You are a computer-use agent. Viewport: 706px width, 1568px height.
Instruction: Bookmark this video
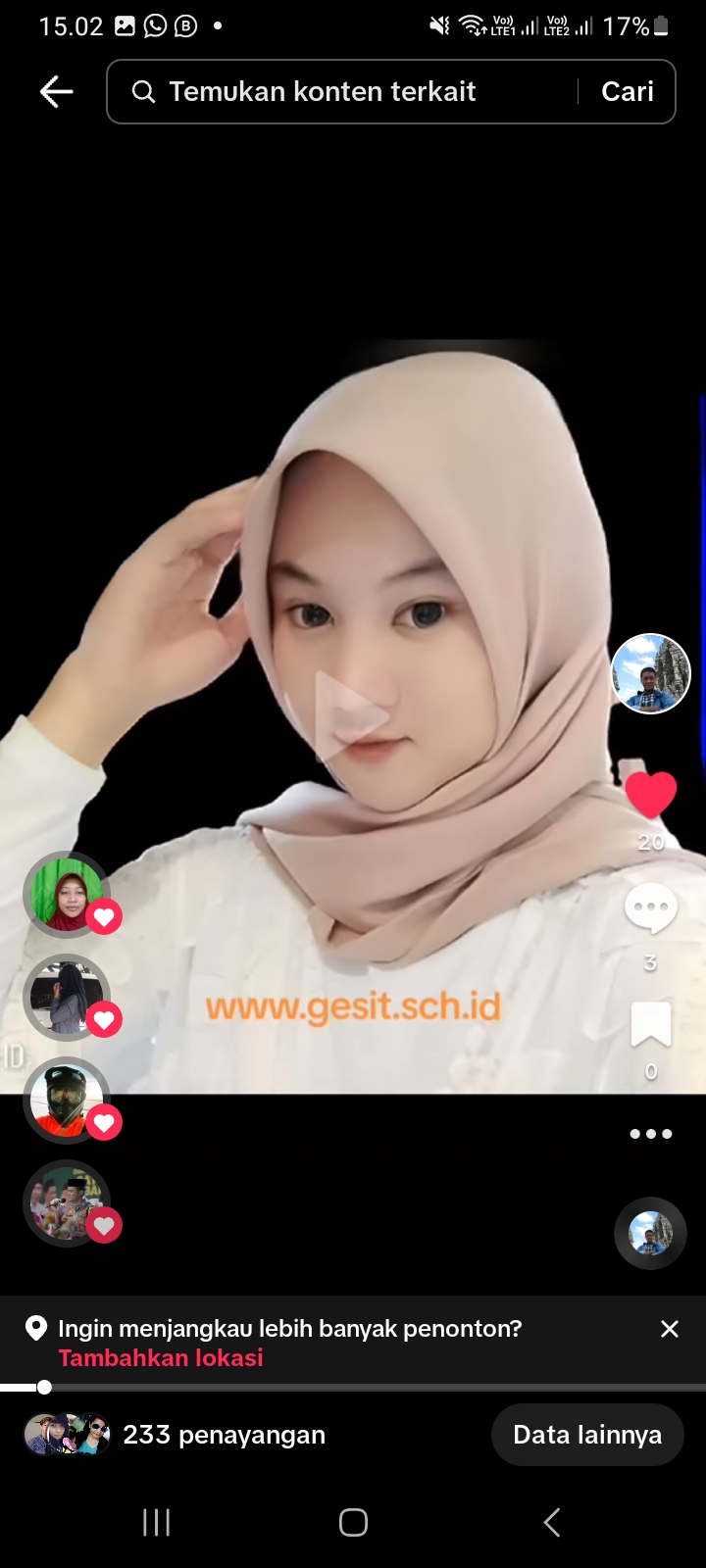tap(651, 1024)
